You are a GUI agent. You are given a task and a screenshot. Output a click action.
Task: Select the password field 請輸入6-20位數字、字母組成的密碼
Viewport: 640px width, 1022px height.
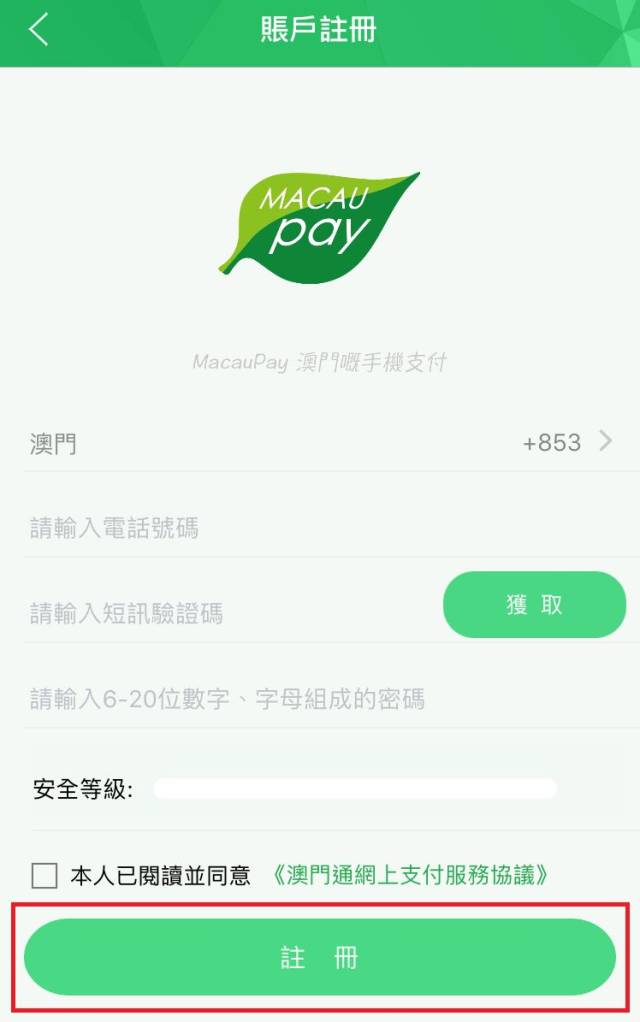[x=320, y=698]
